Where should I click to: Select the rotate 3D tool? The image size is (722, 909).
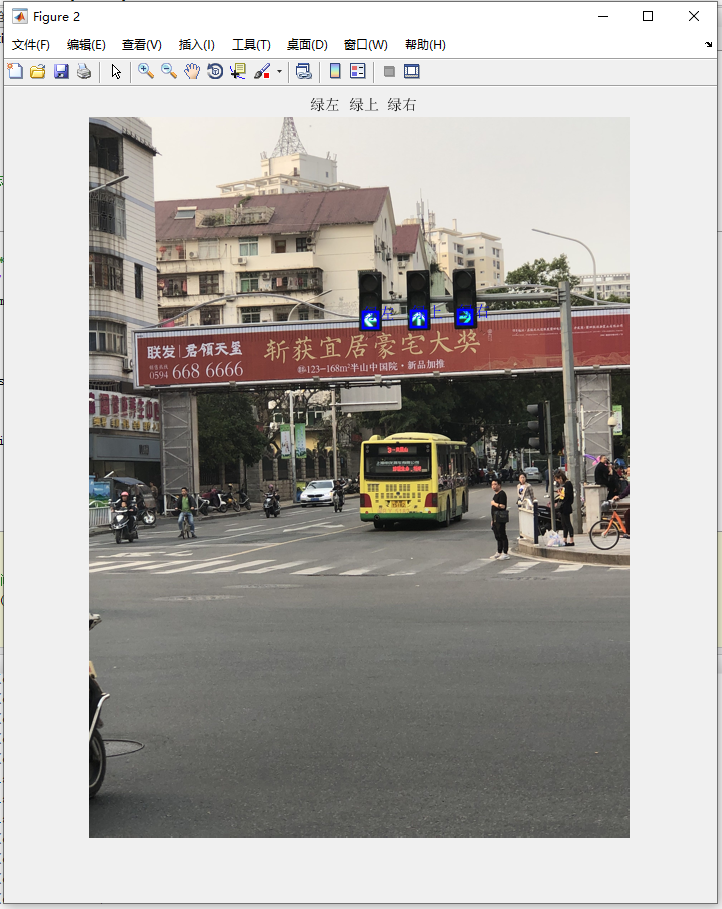[x=214, y=71]
